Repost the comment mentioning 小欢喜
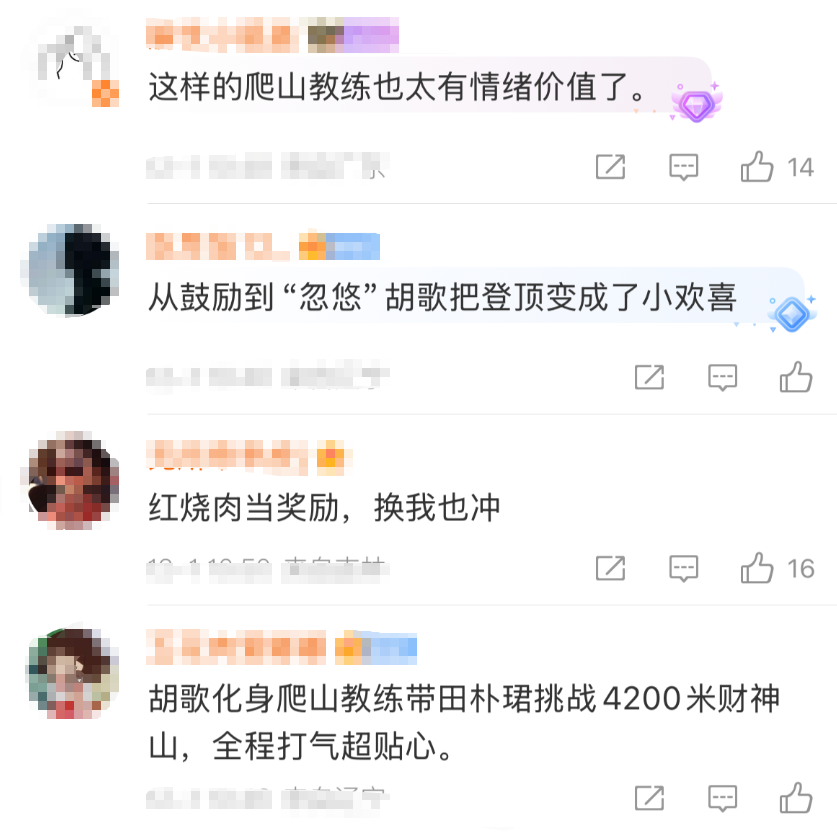The height and width of the screenshot is (832, 837). 649,377
